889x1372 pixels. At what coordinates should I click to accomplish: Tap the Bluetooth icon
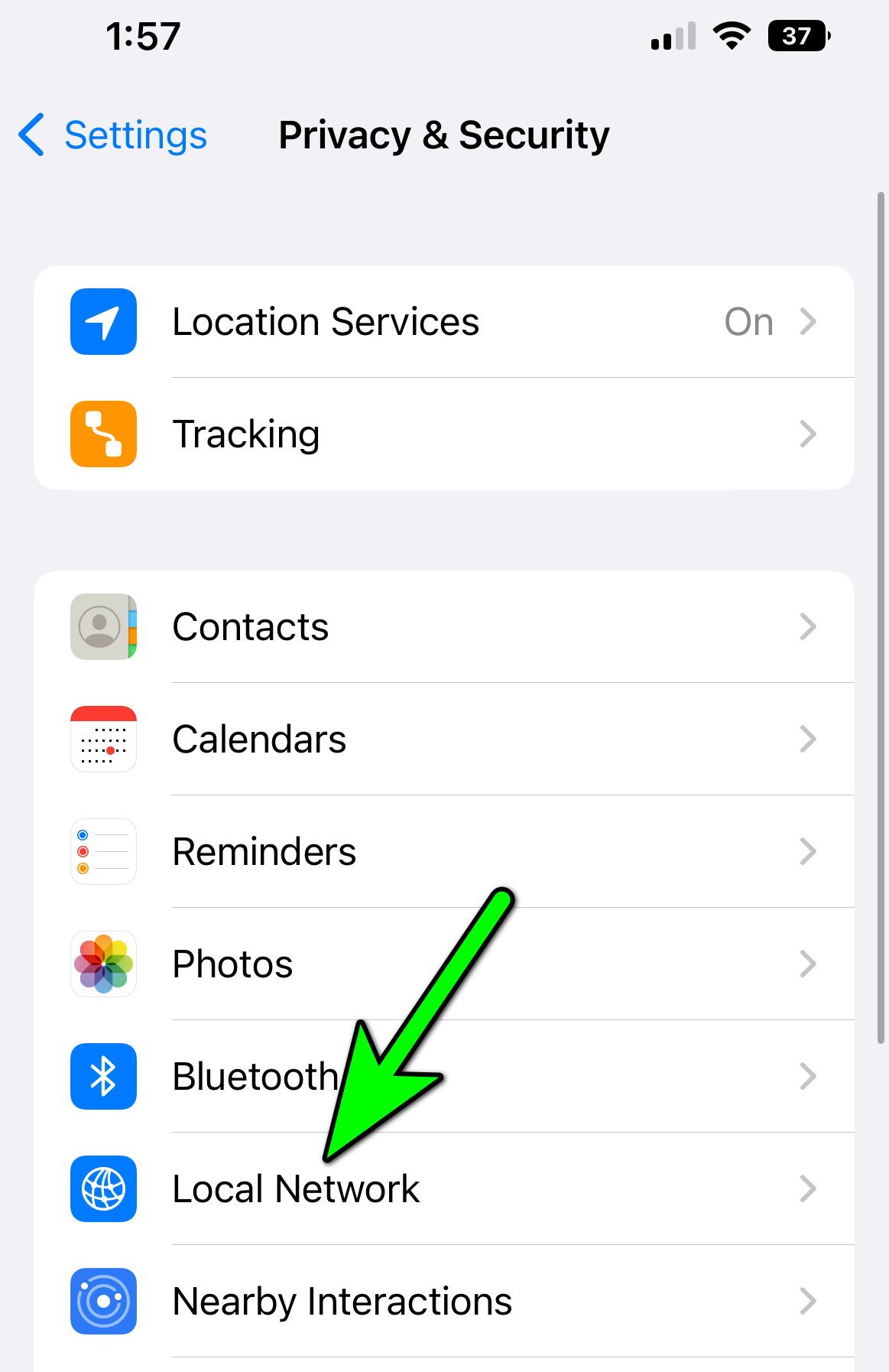(x=103, y=1076)
